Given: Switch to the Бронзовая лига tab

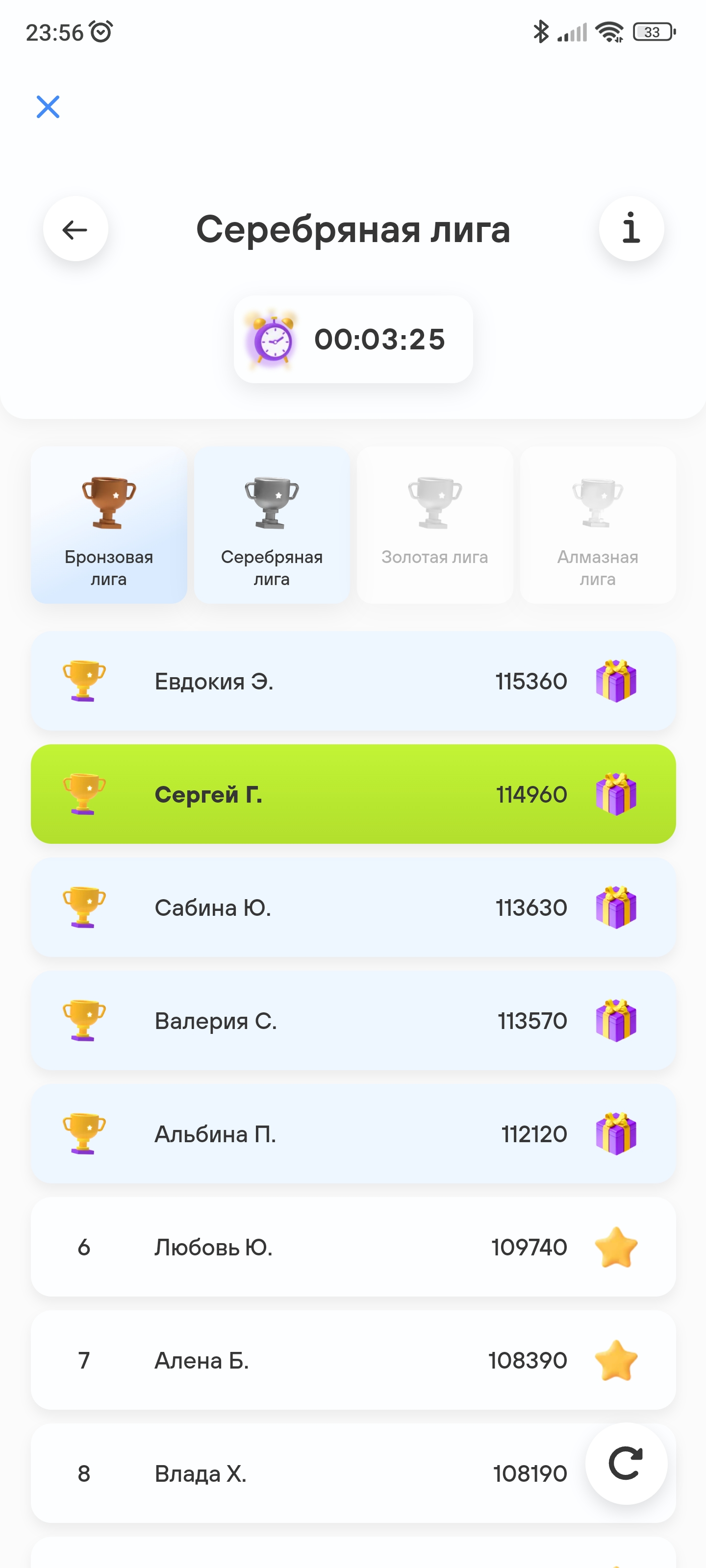Looking at the screenshot, I should (109, 525).
